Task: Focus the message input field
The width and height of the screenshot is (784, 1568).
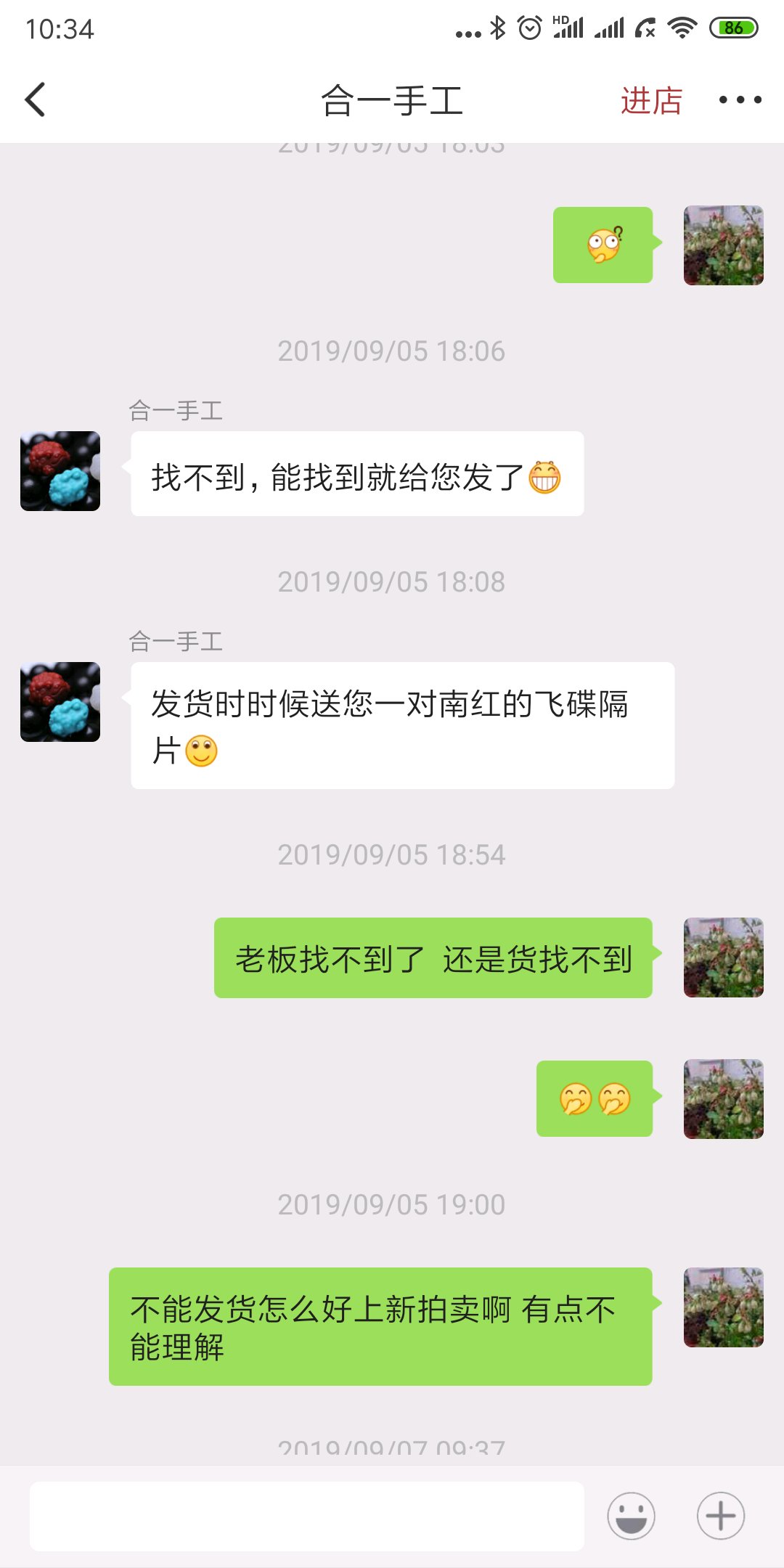Action: pos(306,1516)
